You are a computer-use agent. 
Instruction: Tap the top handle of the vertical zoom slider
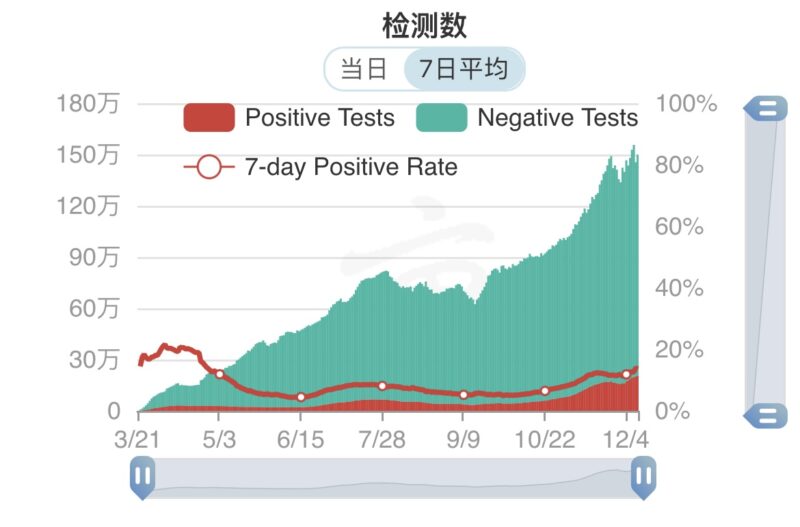click(x=765, y=108)
